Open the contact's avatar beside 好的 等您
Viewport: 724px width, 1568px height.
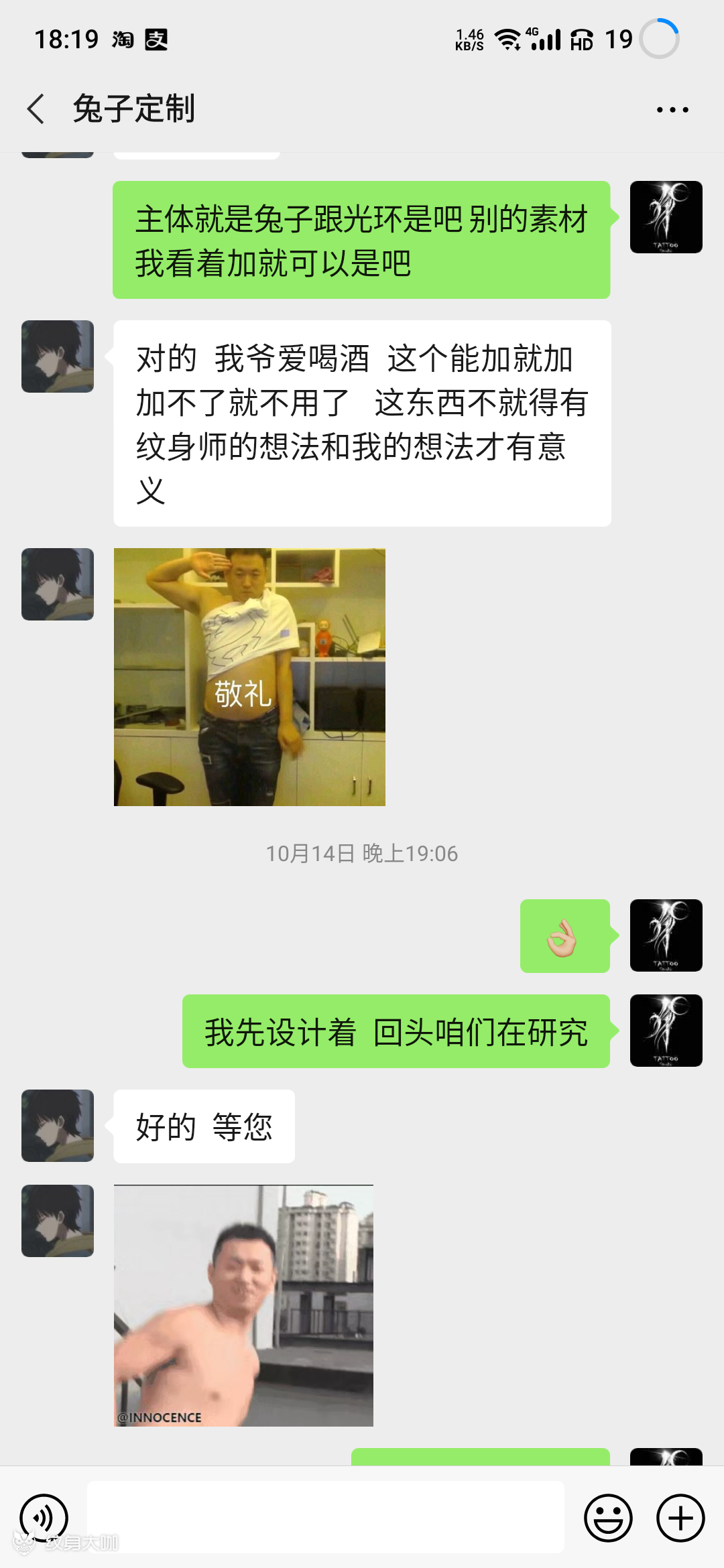pyautogui.click(x=58, y=1126)
